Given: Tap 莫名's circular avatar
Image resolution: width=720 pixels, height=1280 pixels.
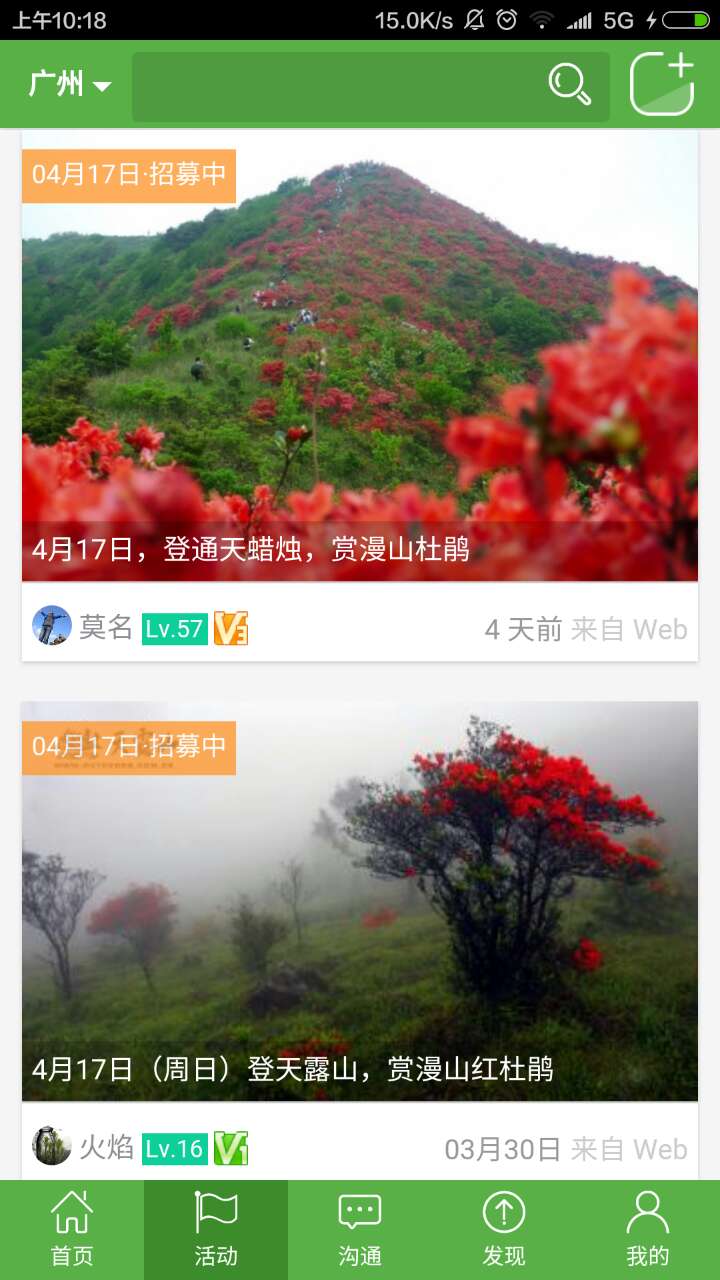Looking at the screenshot, I should [51, 627].
